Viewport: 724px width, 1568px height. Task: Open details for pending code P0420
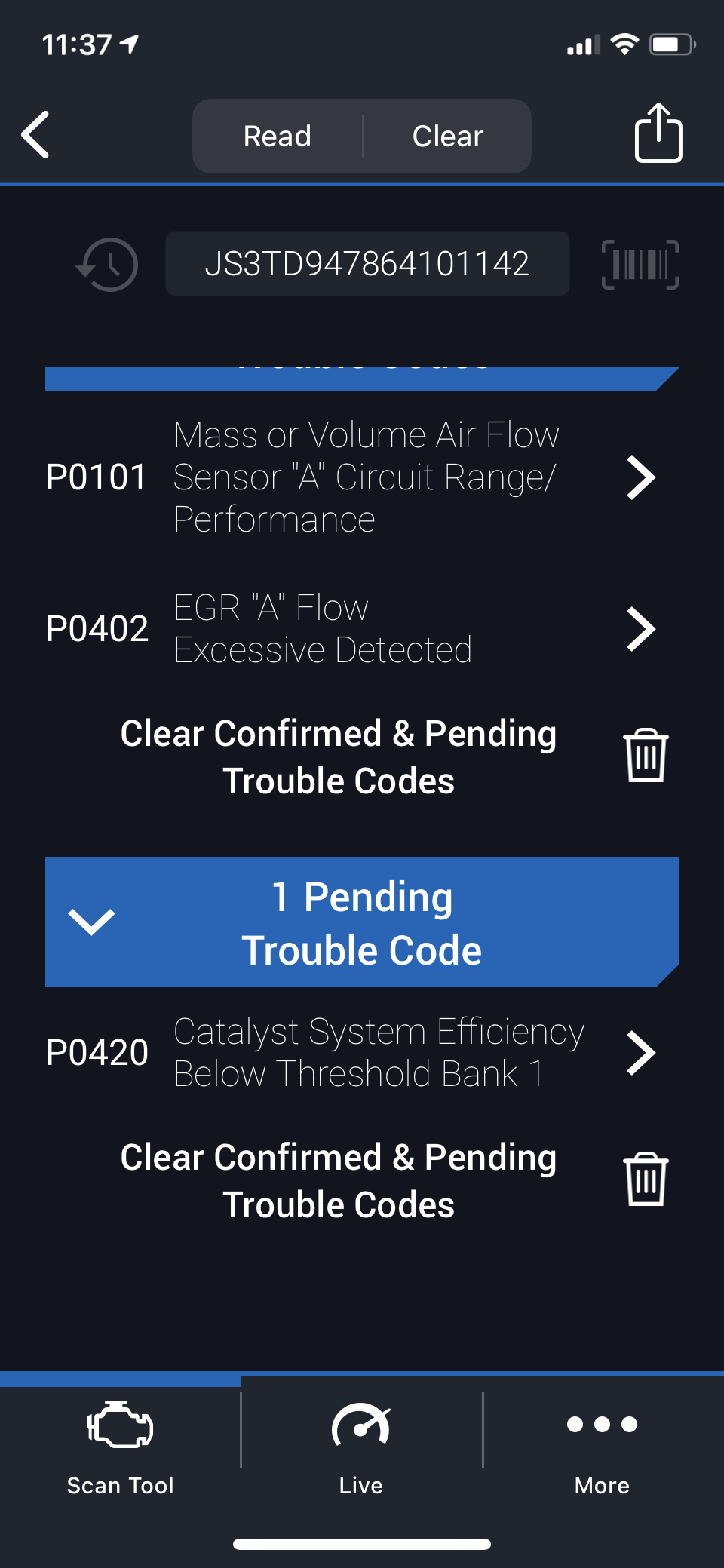[641, 1053]
